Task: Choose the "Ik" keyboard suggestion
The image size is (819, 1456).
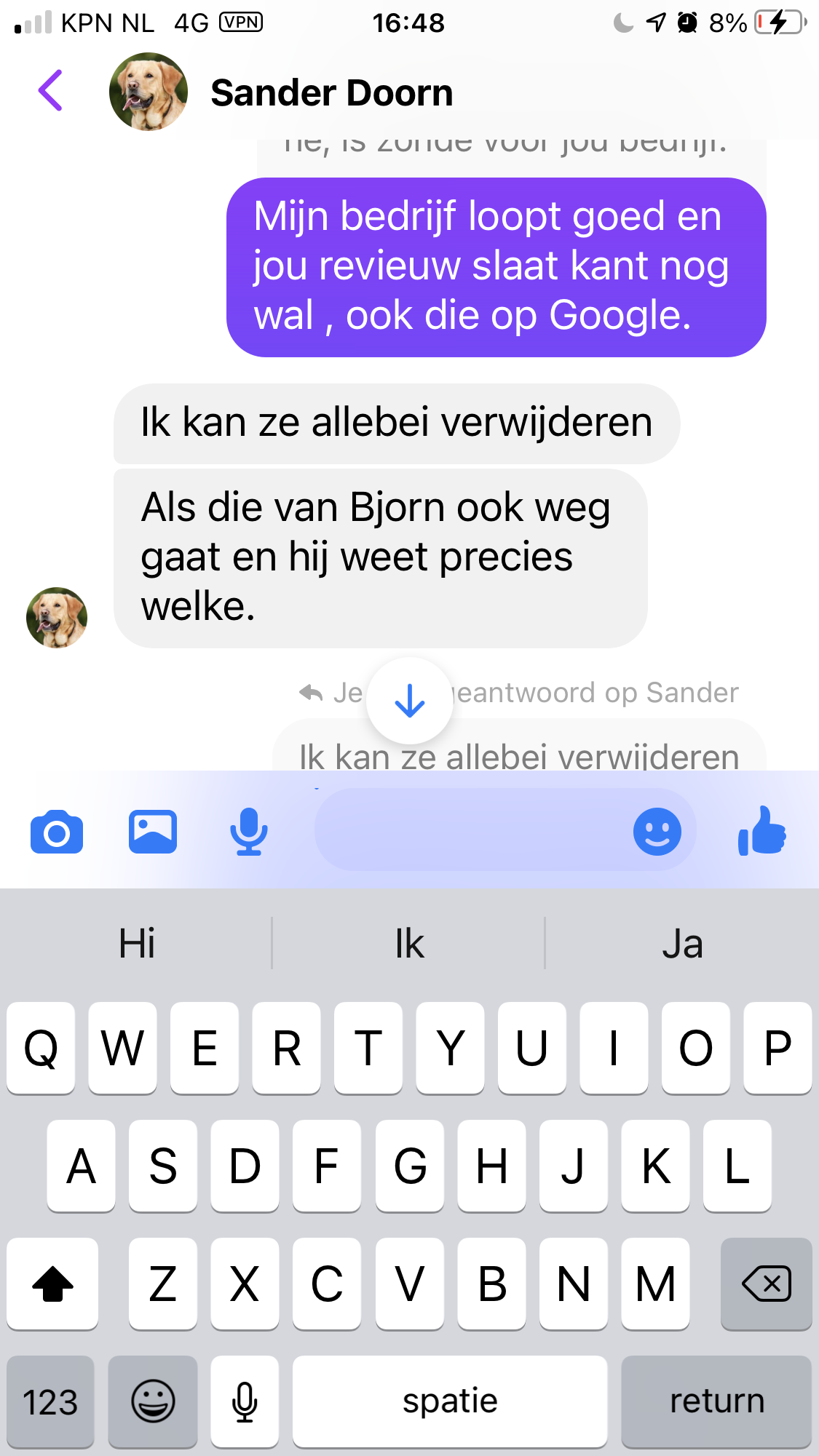Action: pos(409,944)
